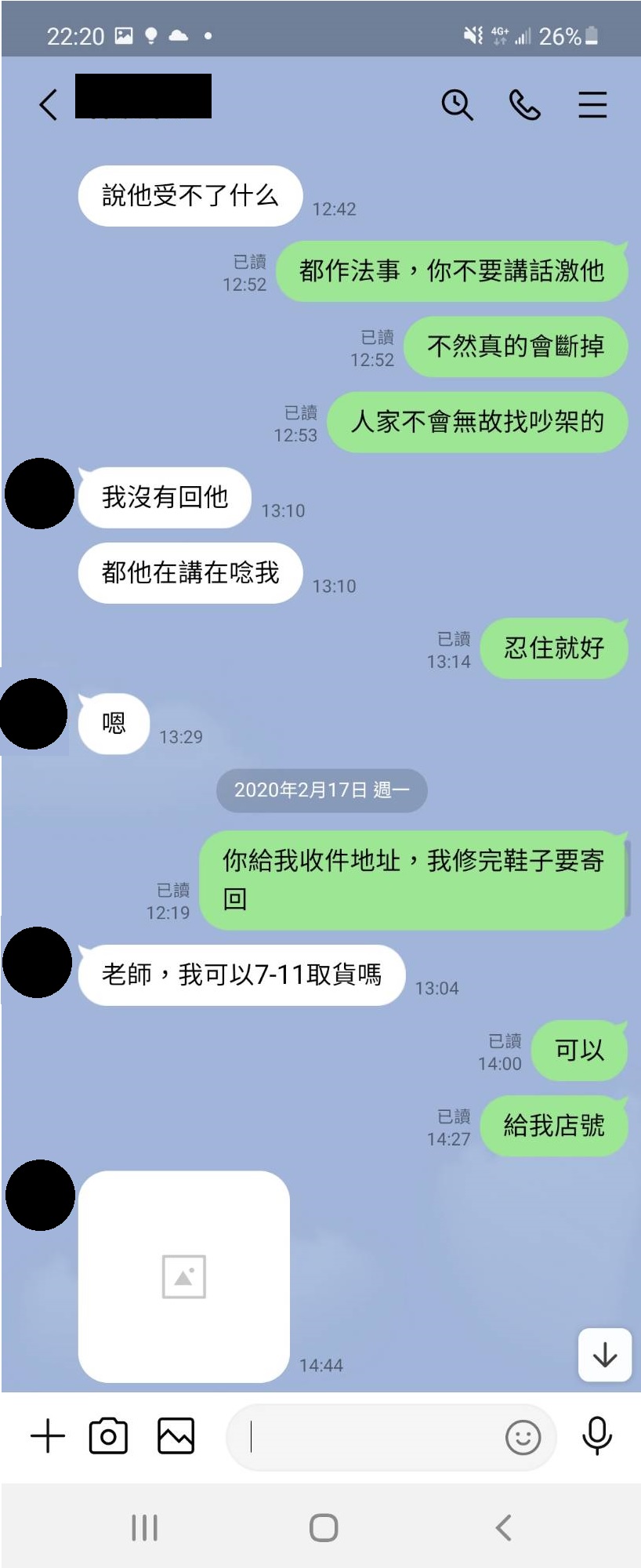Open the camera to take a photo

(x=108, y=1436)
